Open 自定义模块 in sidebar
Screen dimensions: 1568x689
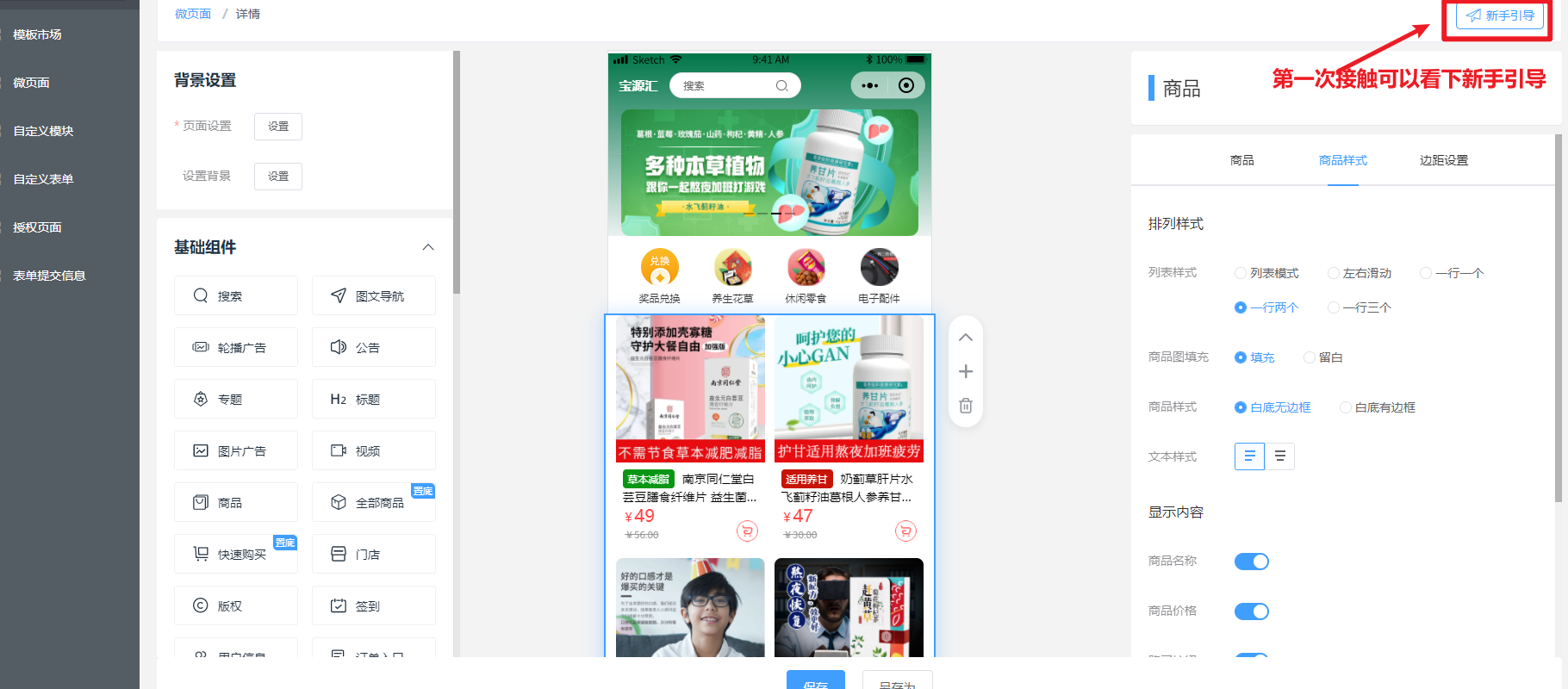pos(43,131)
